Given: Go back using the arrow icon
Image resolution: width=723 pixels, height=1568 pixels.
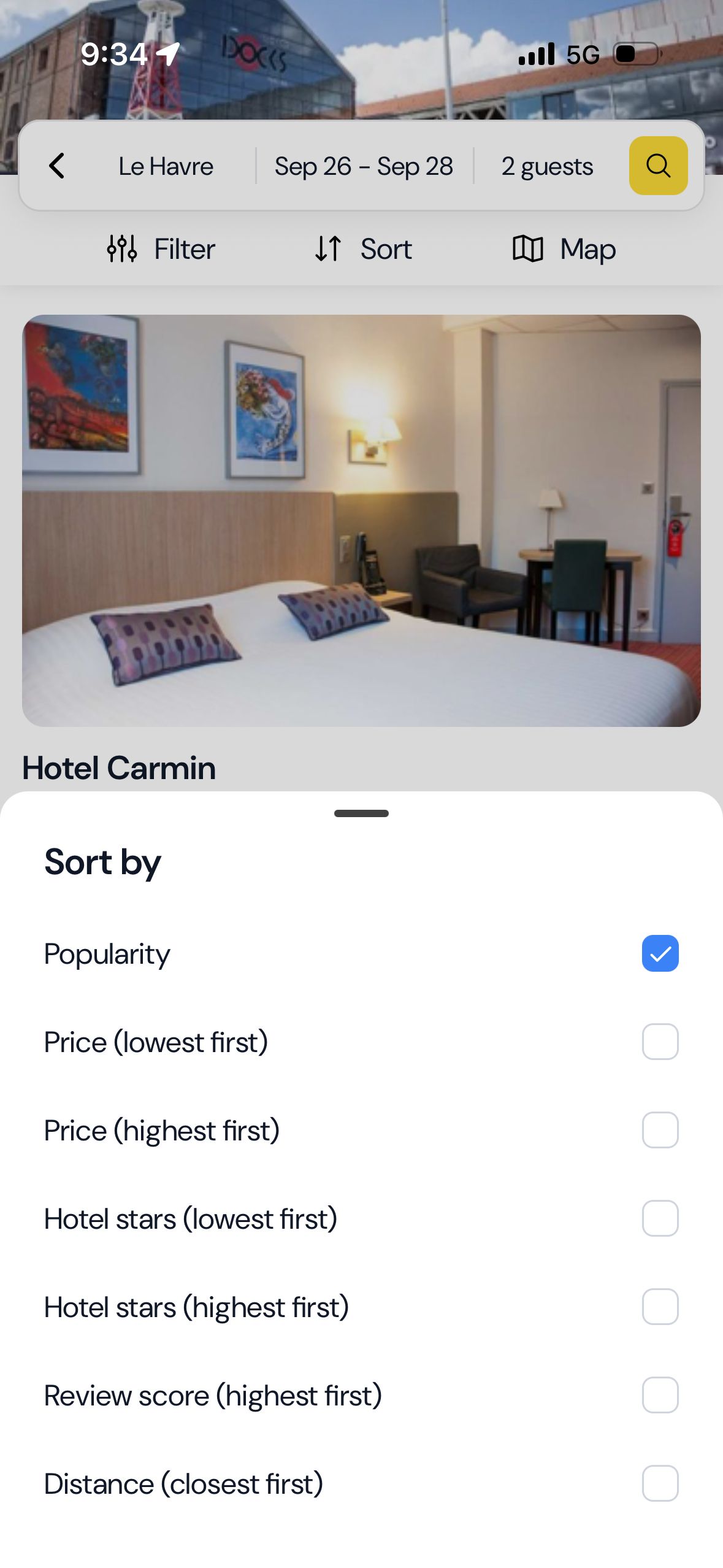Looking at the screenshot, I should pos(56,166).
